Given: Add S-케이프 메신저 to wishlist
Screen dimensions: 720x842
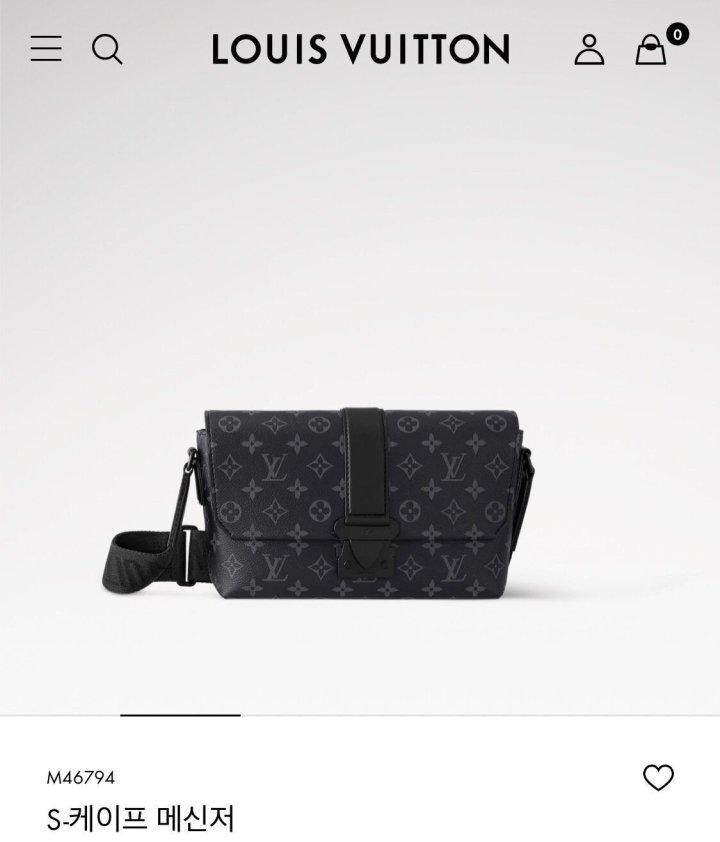Looking at the screenshot, I should [658, 777].
